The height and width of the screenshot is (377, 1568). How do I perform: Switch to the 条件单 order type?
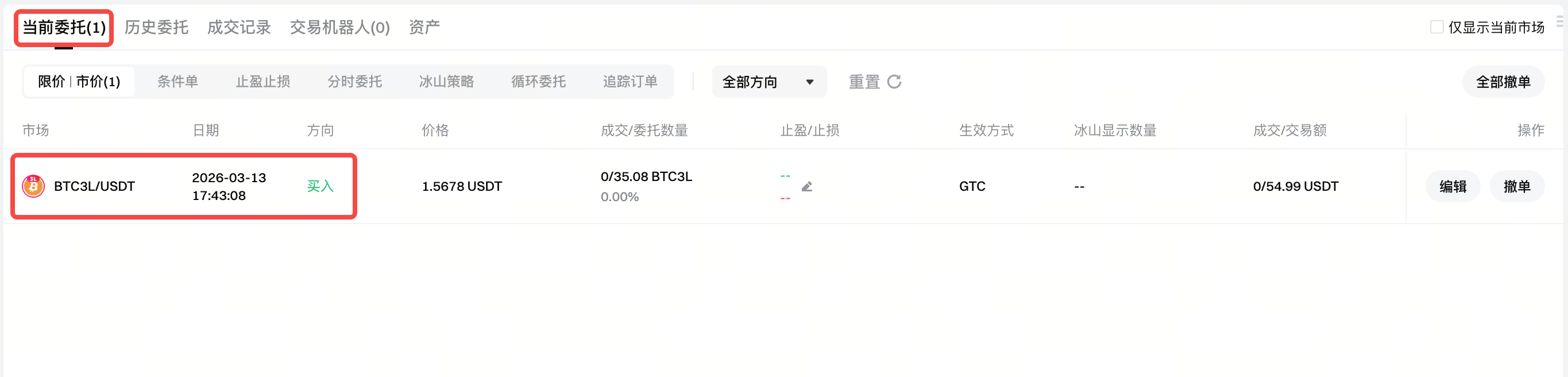[x=177, y=82]
